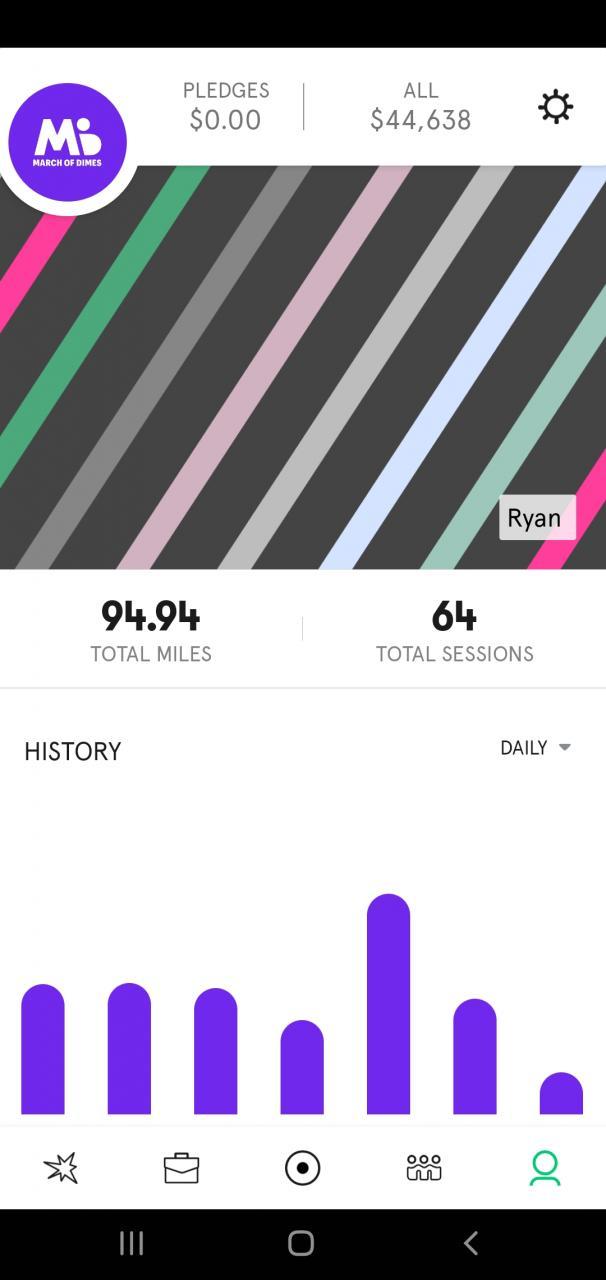Viewport: 606px width, 1280px height.
Task: Go to the system home screen
Action: (301, 1243)
